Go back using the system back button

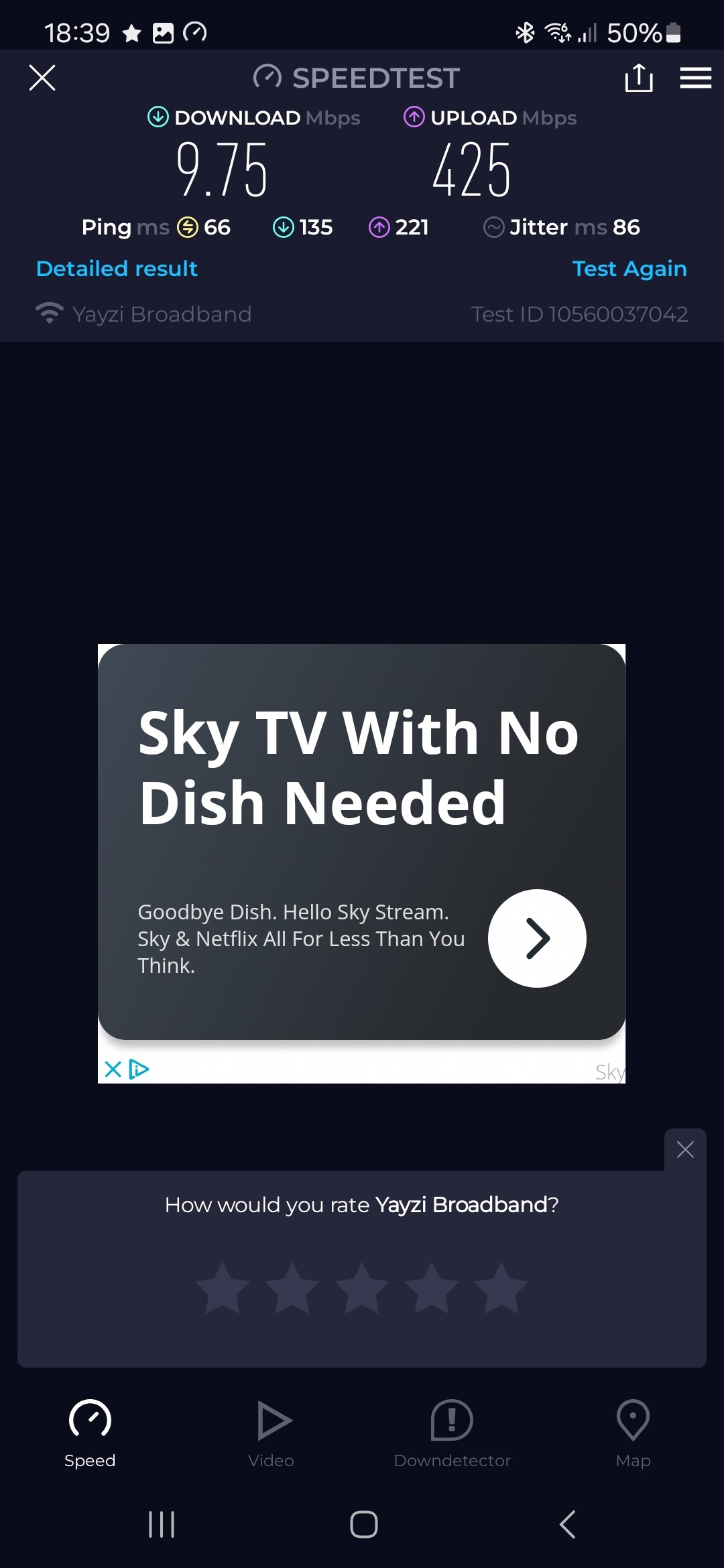(567, 1524)
